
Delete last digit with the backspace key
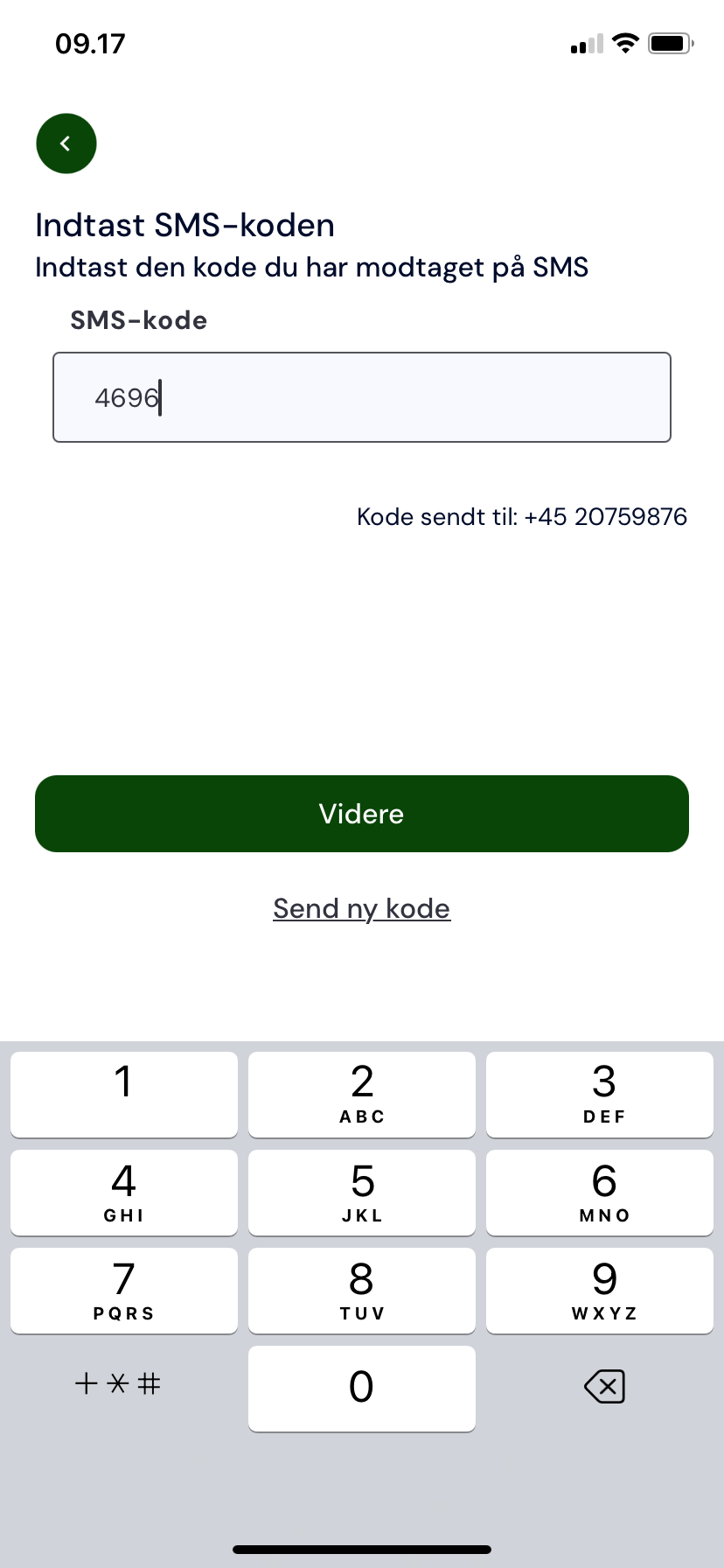[x=604, y=1387]
